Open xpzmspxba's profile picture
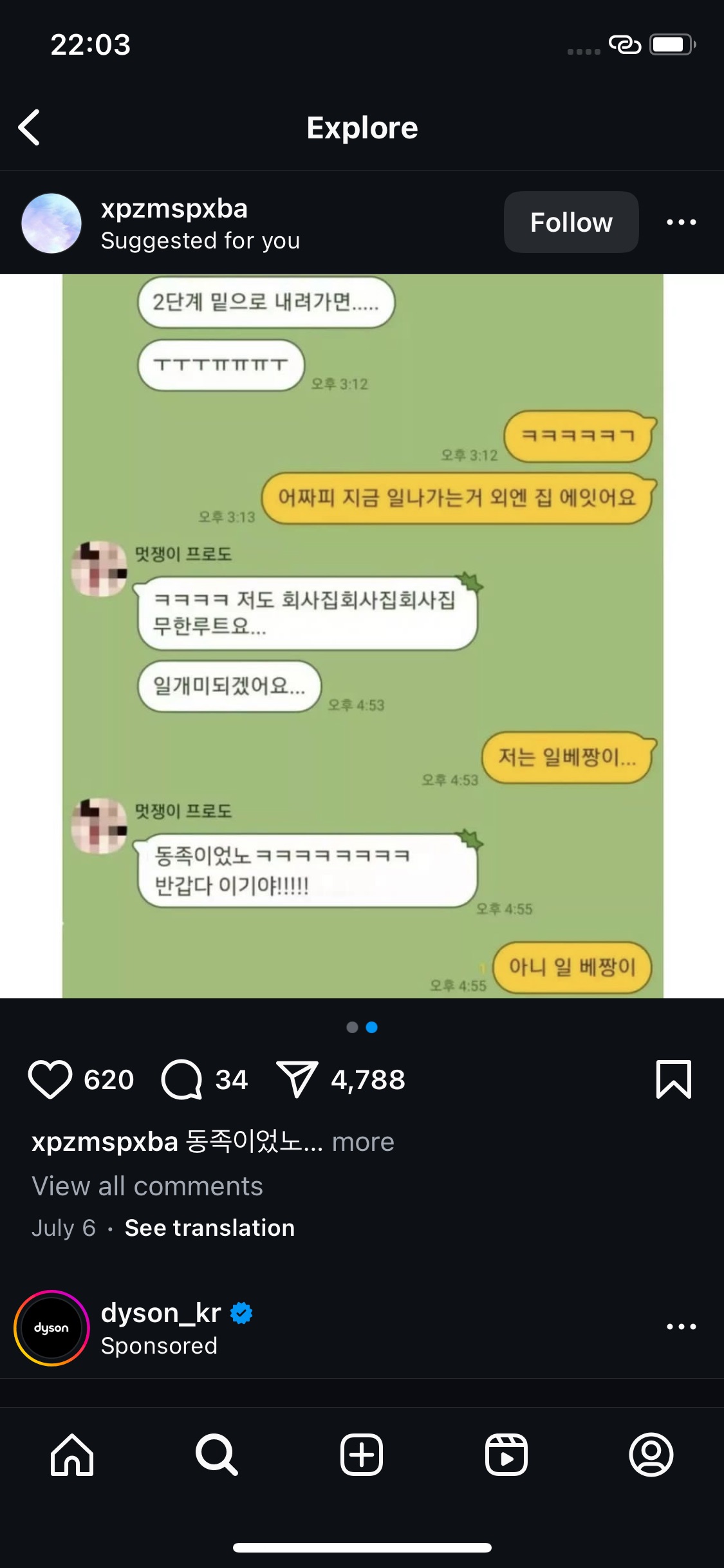Image resolution: width=724 pixels, height=1568 pixels. (51, 223)
